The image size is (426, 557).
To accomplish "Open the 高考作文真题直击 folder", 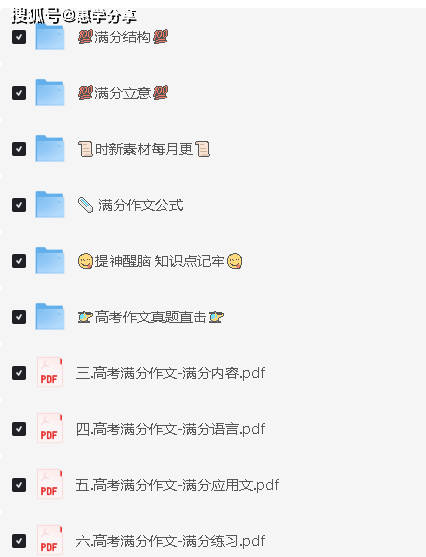I will tap(151, 317).
